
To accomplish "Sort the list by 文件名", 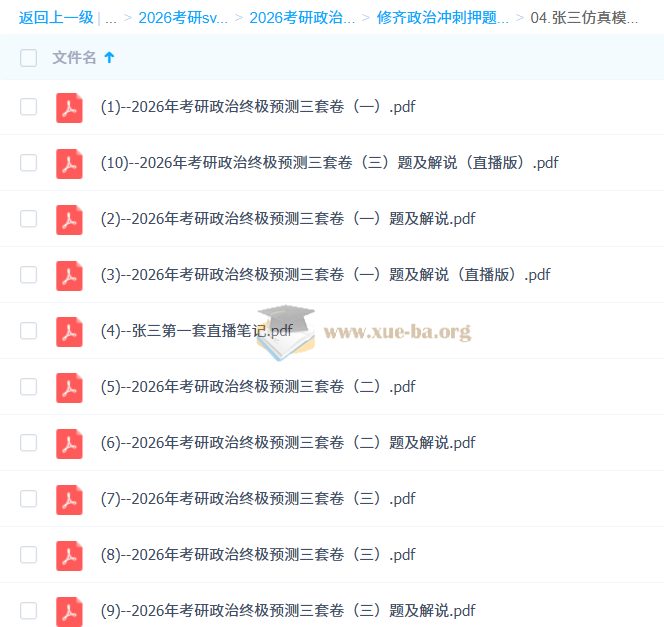I will point(75,58).
